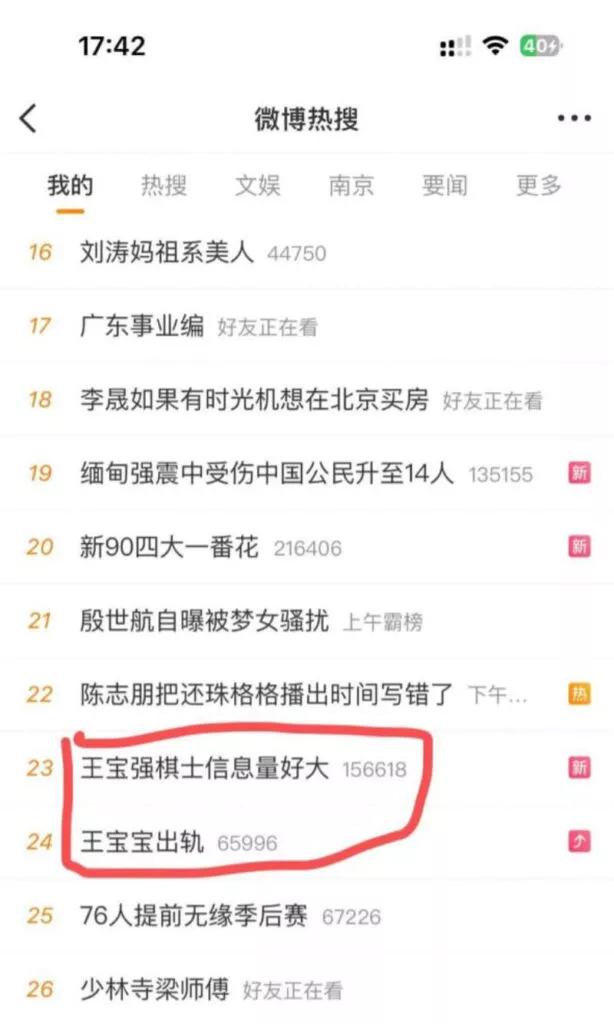Open the three-dot overflow menu
This screenshot has height=1024, width=614.
pos(574,119)
